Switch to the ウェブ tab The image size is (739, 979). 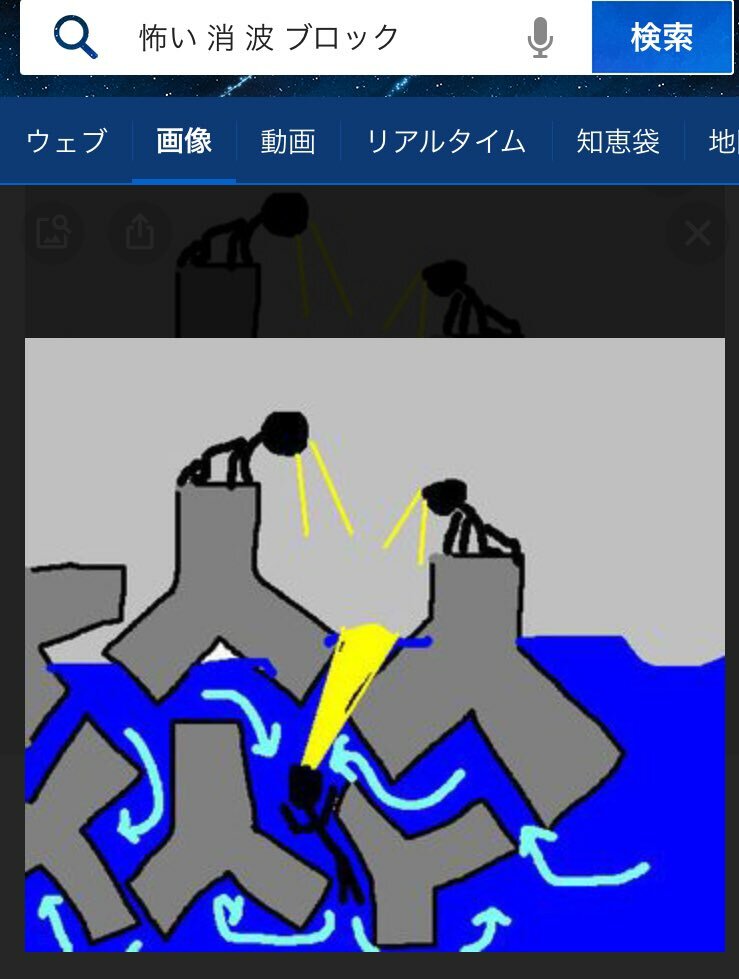pyautogui.click(x=66, y=141)
